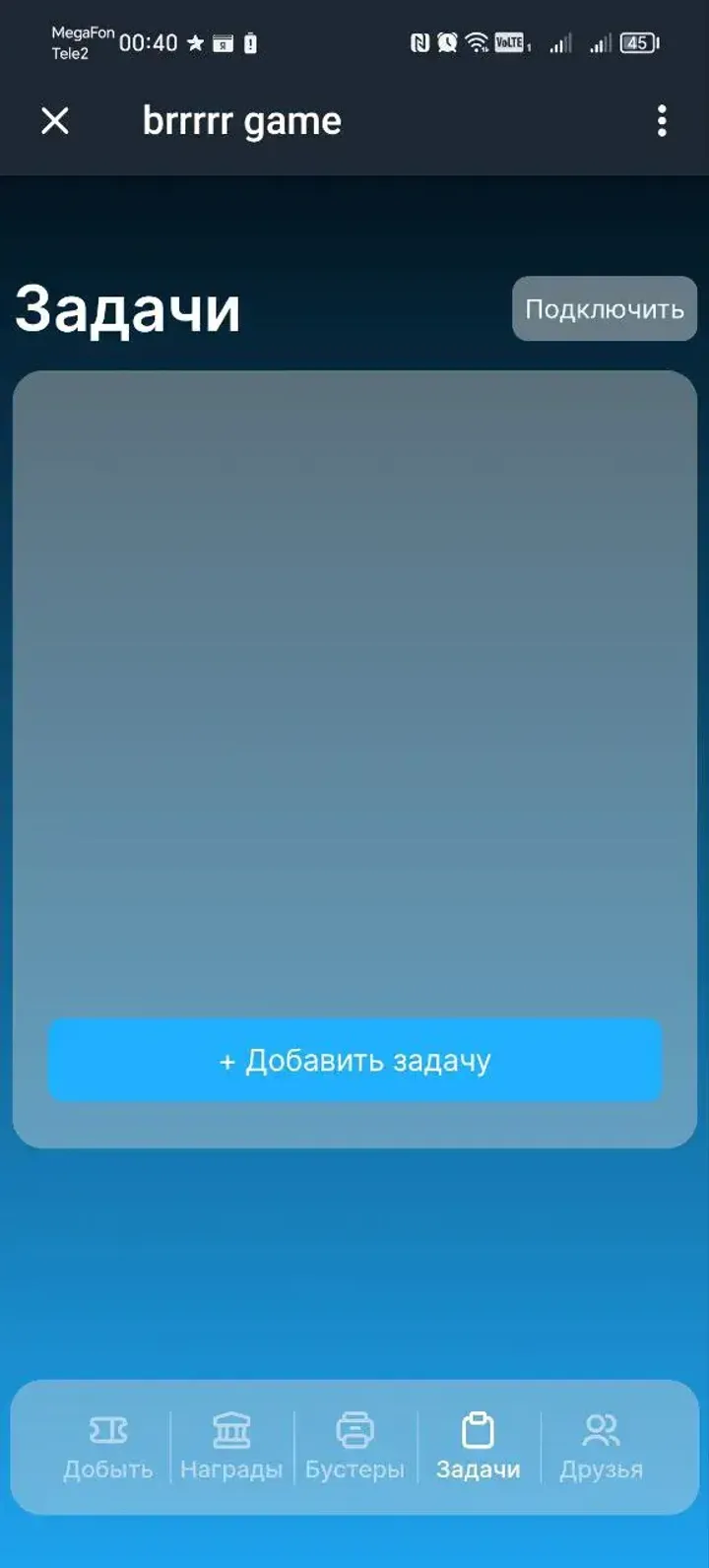Tap the clock showing 00:40
The image size is (709, 1568).
point(150,42)
